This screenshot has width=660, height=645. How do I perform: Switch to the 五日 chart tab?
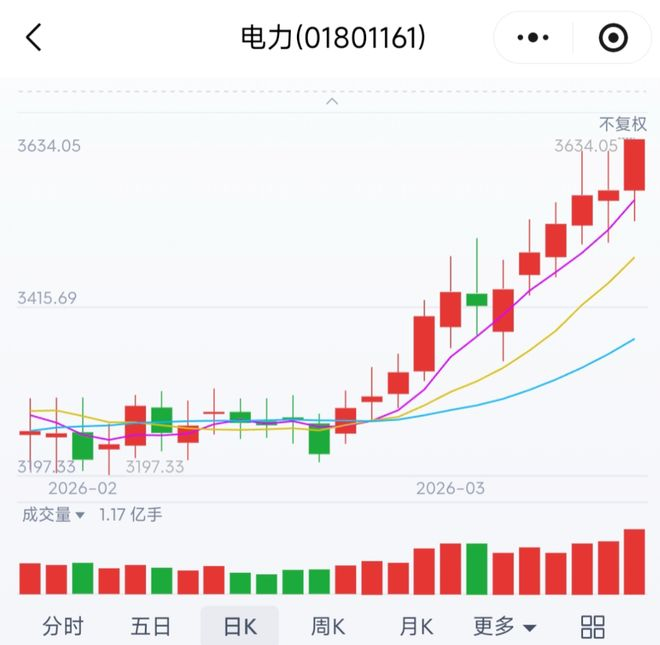pyautogui.click(x=151, y=627)
